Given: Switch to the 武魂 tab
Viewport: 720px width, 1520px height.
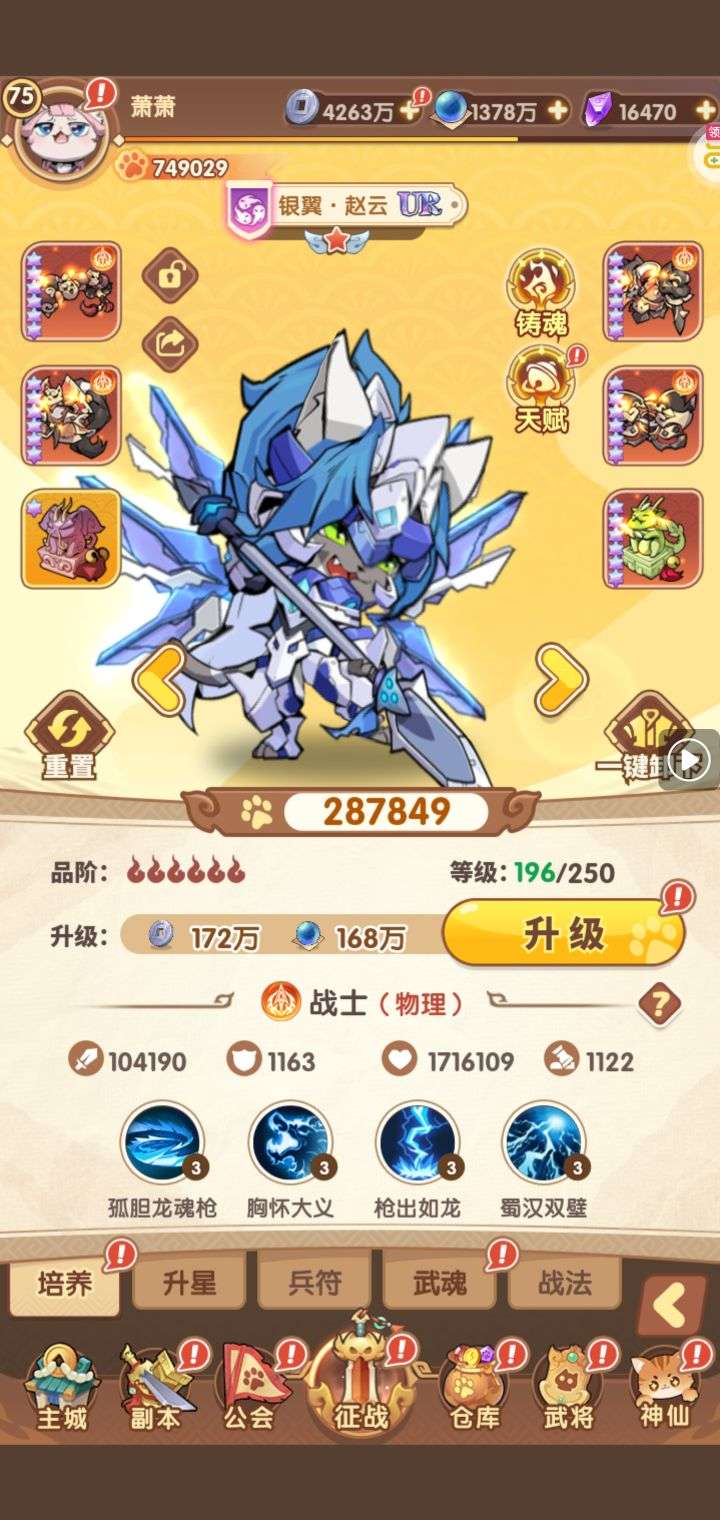Looking at the screenshot, I should (440, 1282).
